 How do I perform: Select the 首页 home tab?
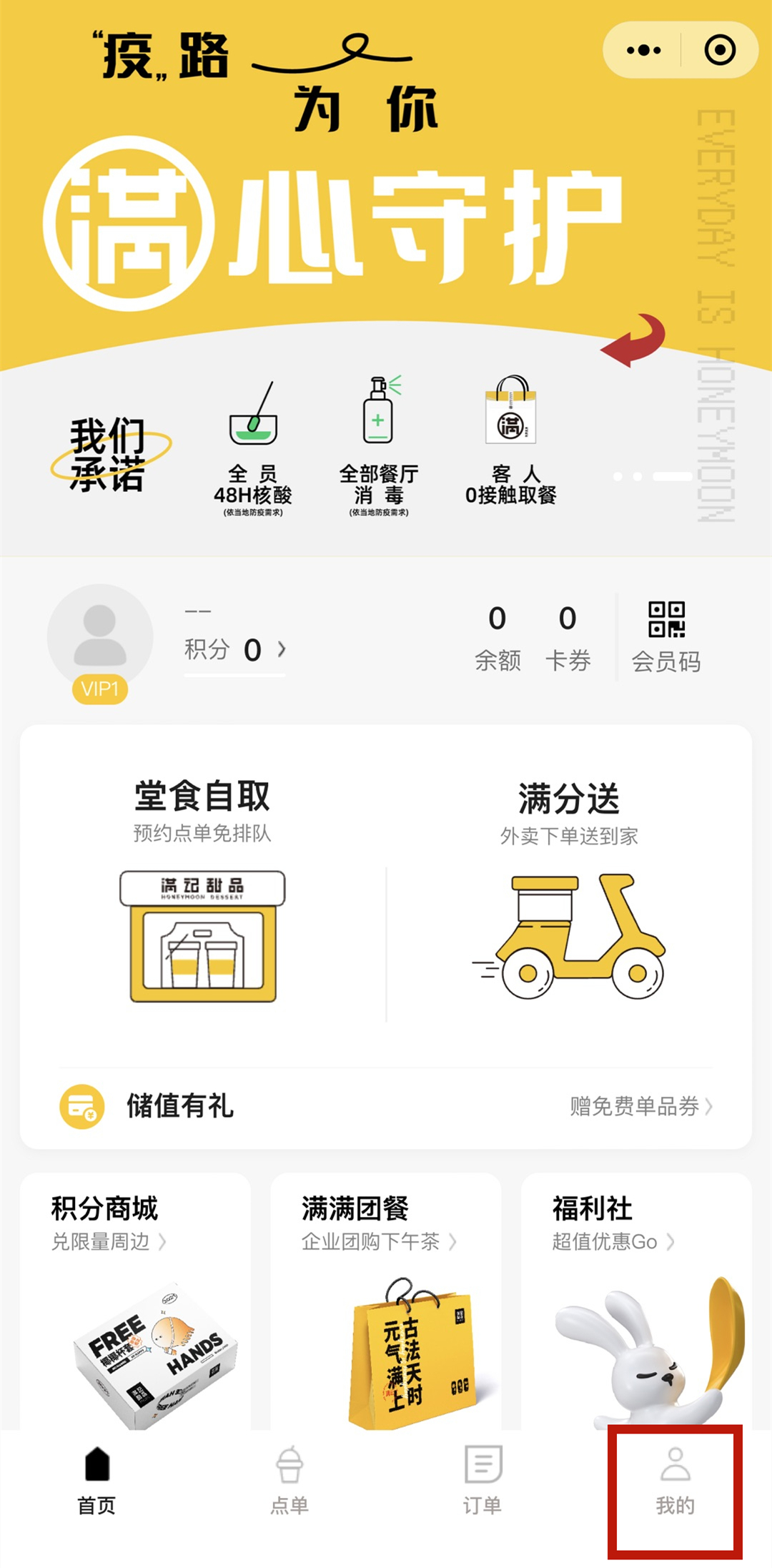(x=96, y=1480)
